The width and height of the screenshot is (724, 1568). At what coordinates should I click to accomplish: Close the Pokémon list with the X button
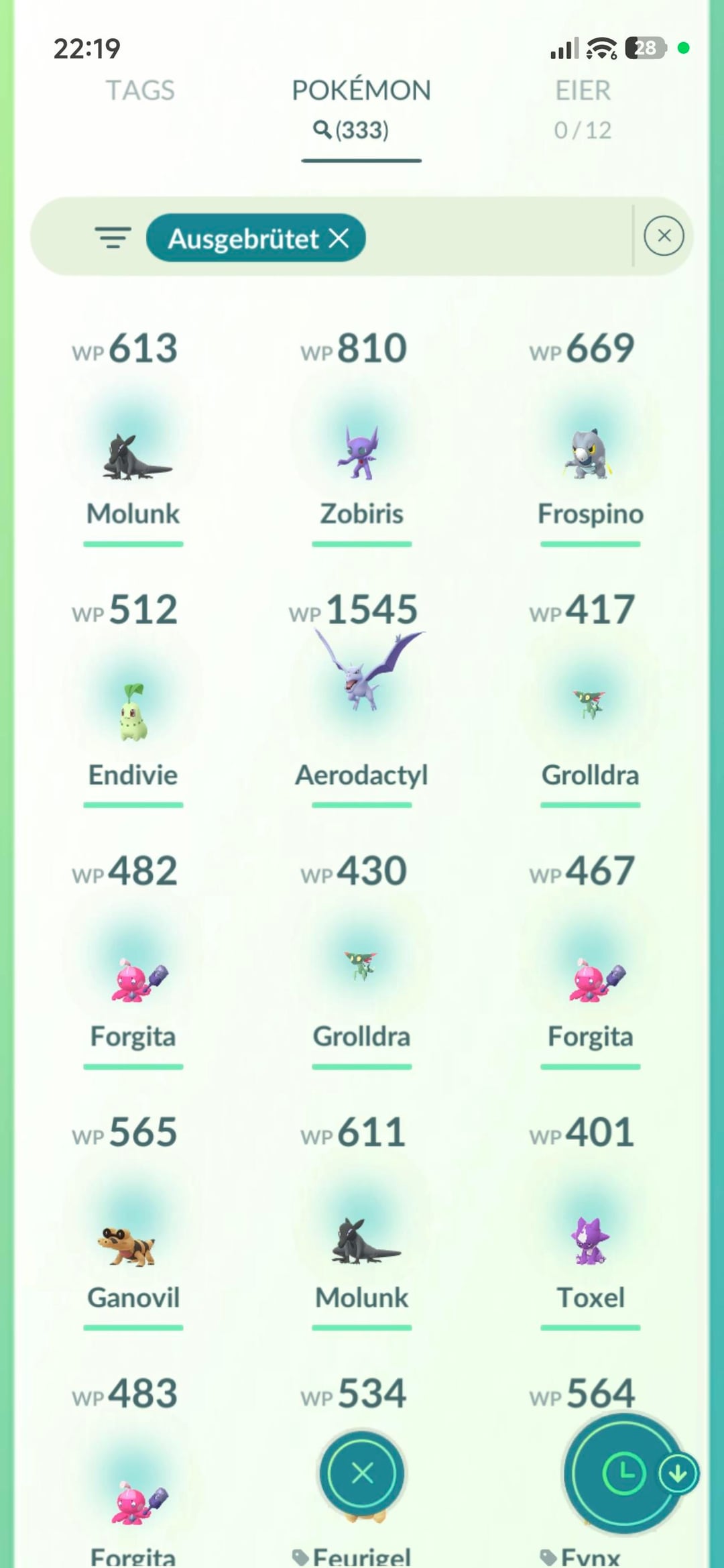[x=362, y=1473]
